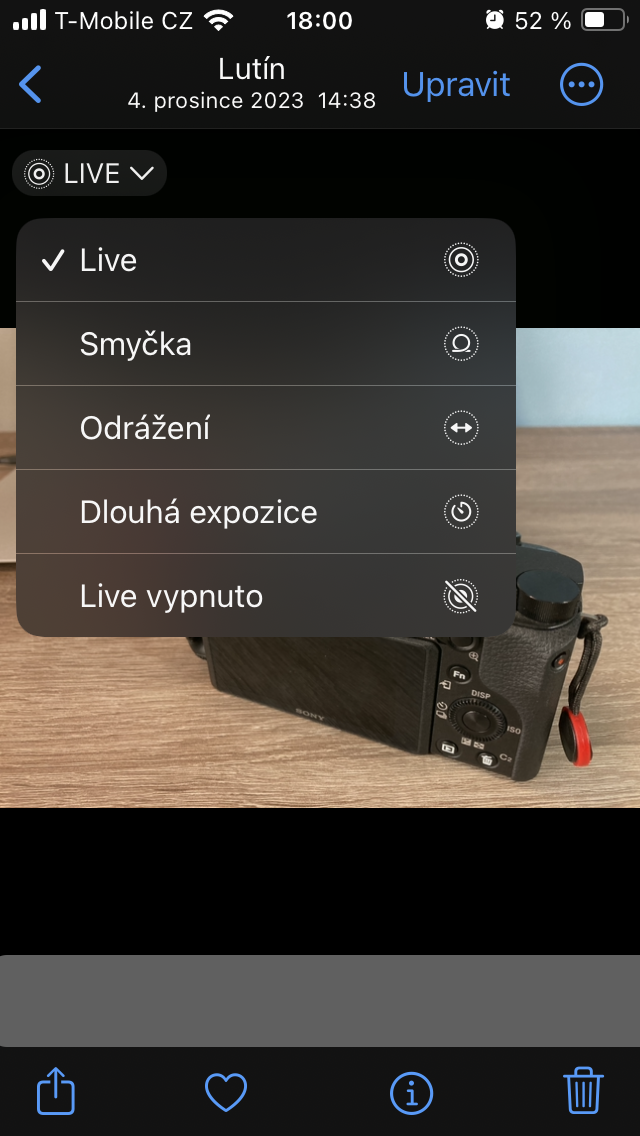
Task: Delete this photo with trash icon
Action: (583, 1091)
